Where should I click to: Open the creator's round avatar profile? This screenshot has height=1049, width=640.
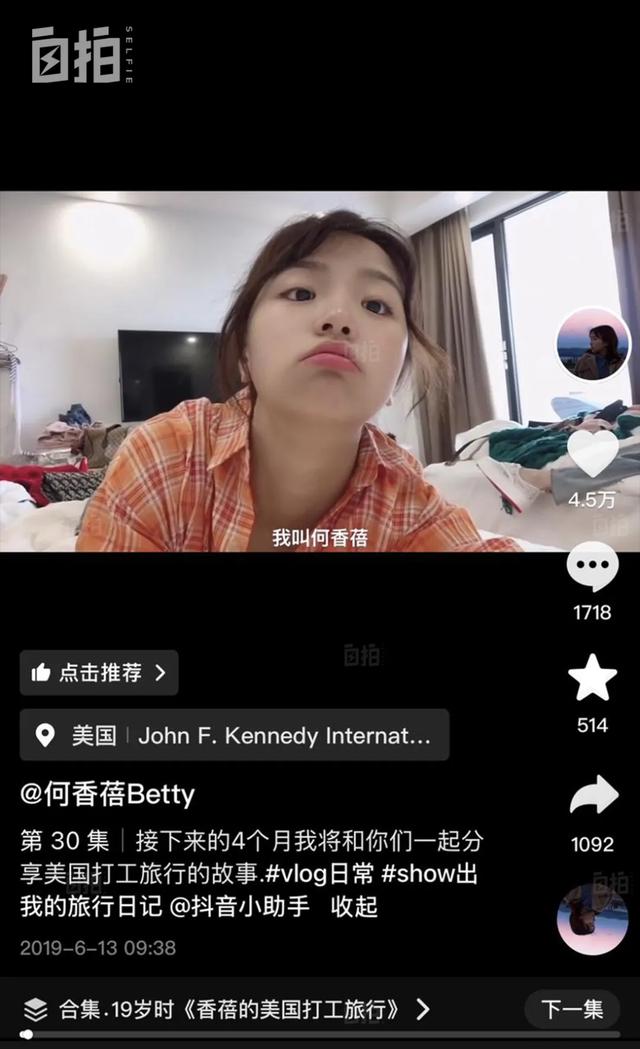point(593,345)
